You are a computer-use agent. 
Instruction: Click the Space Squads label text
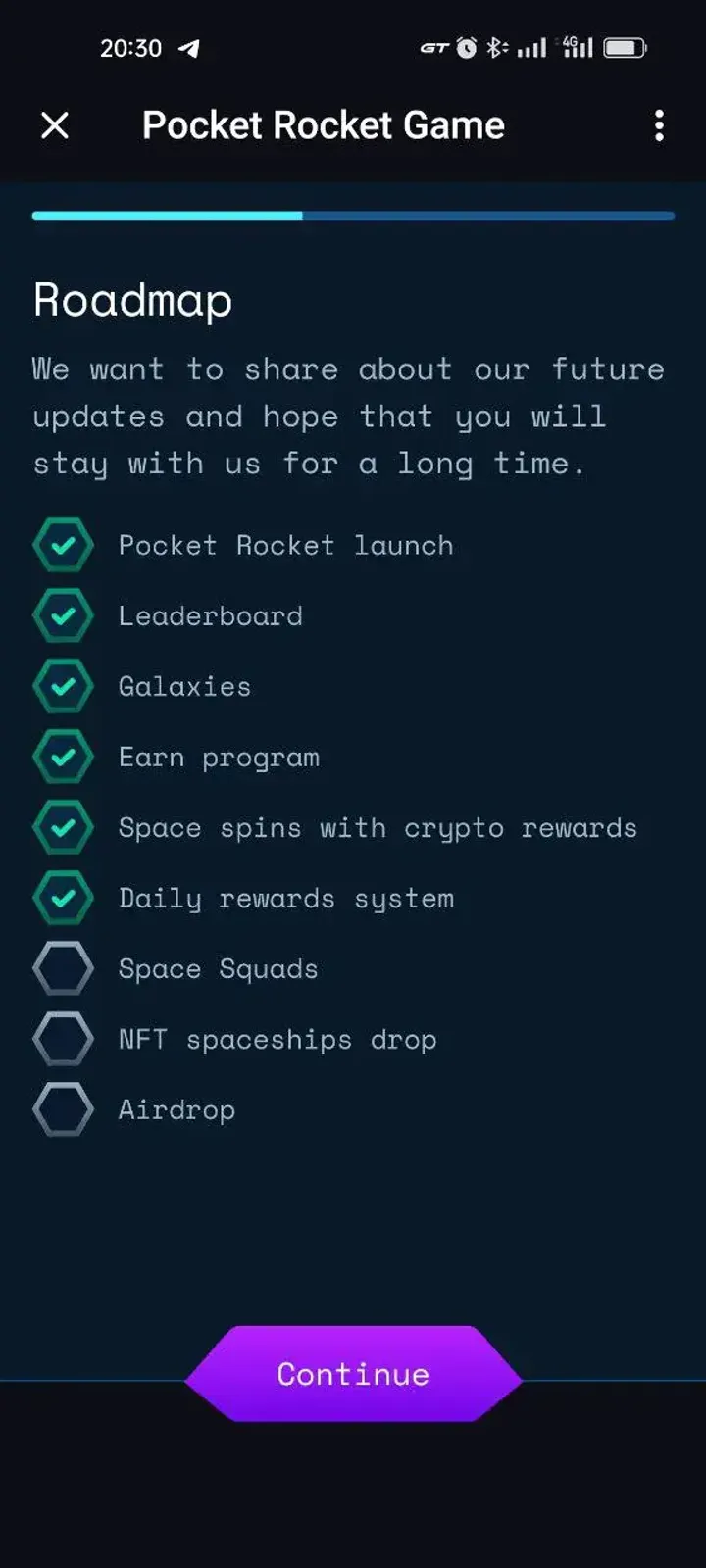(218, 968)
